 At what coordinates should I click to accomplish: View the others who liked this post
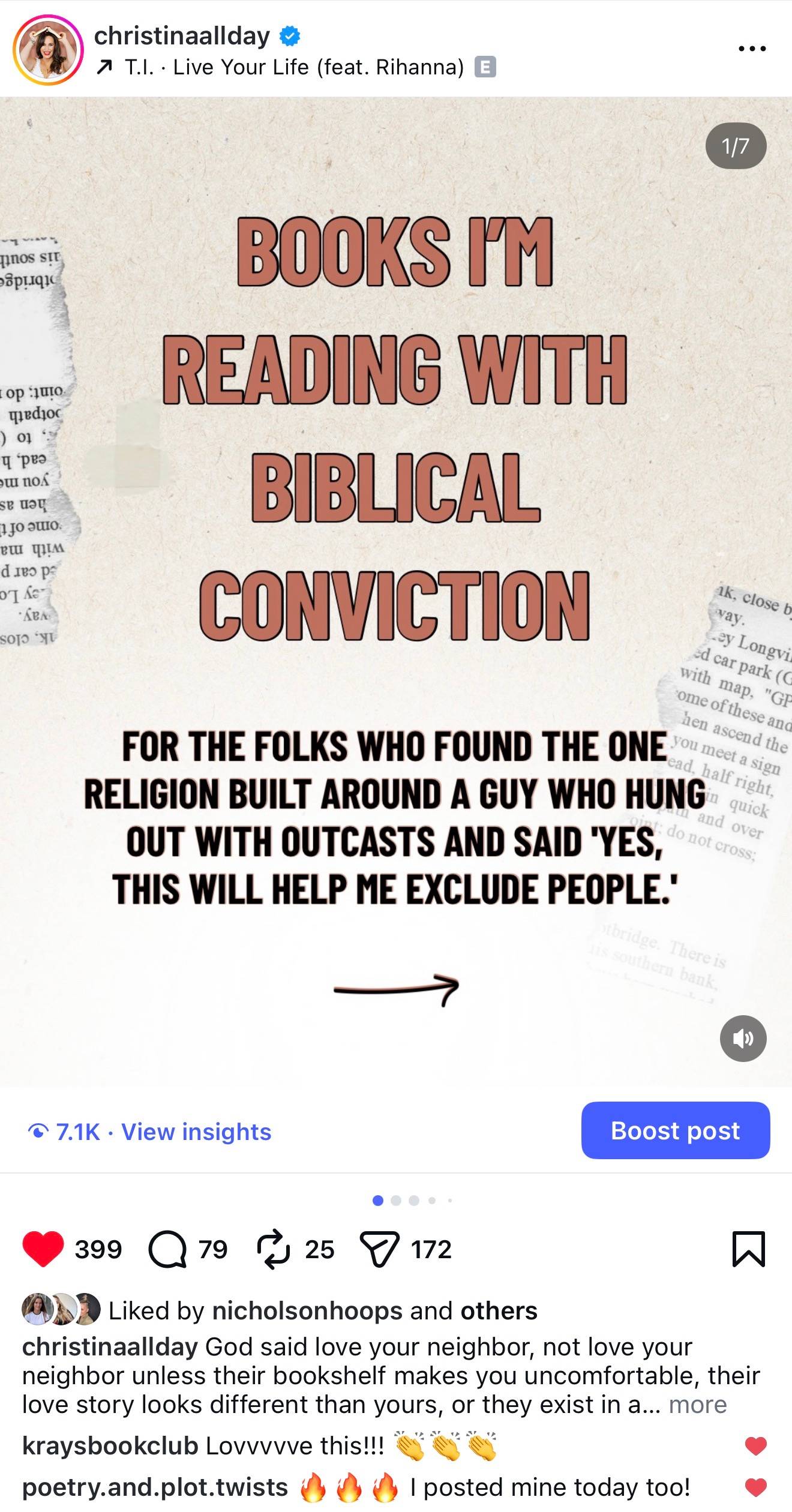(499, 1311)
